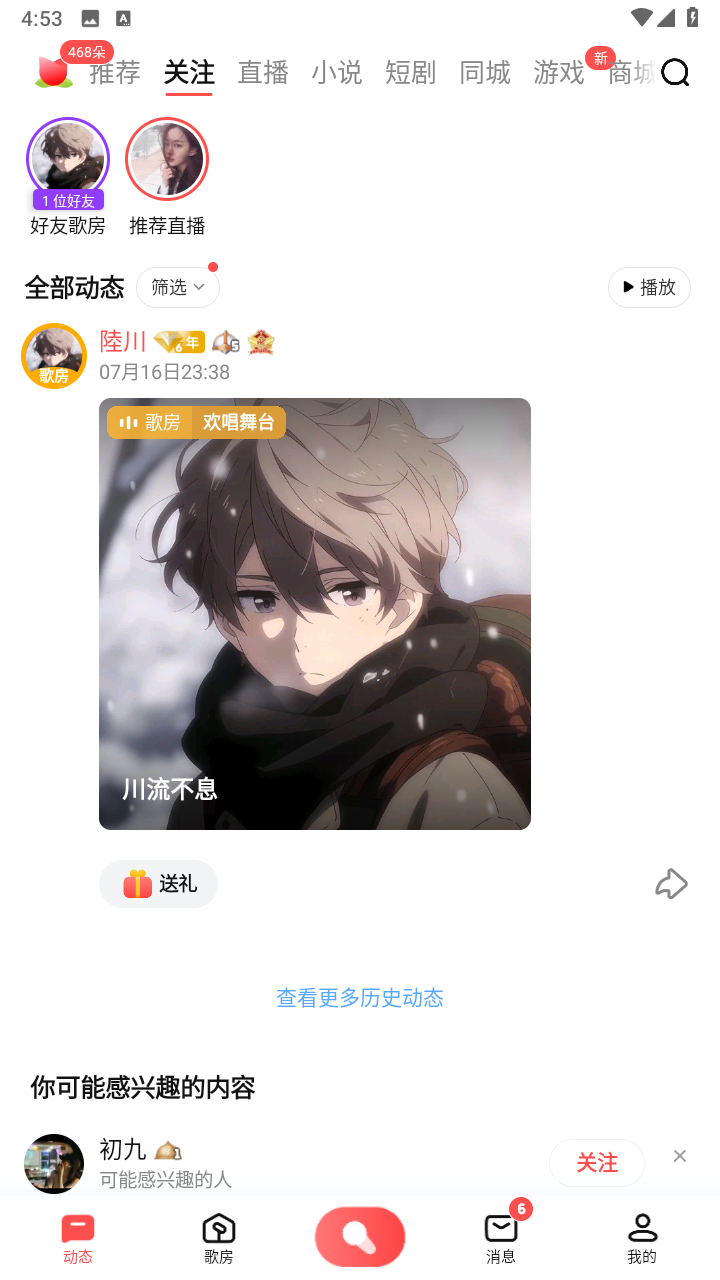Switch to the 推荐 tab
The height and width of the screenshot is (1280, 720).
click(115, 73)
